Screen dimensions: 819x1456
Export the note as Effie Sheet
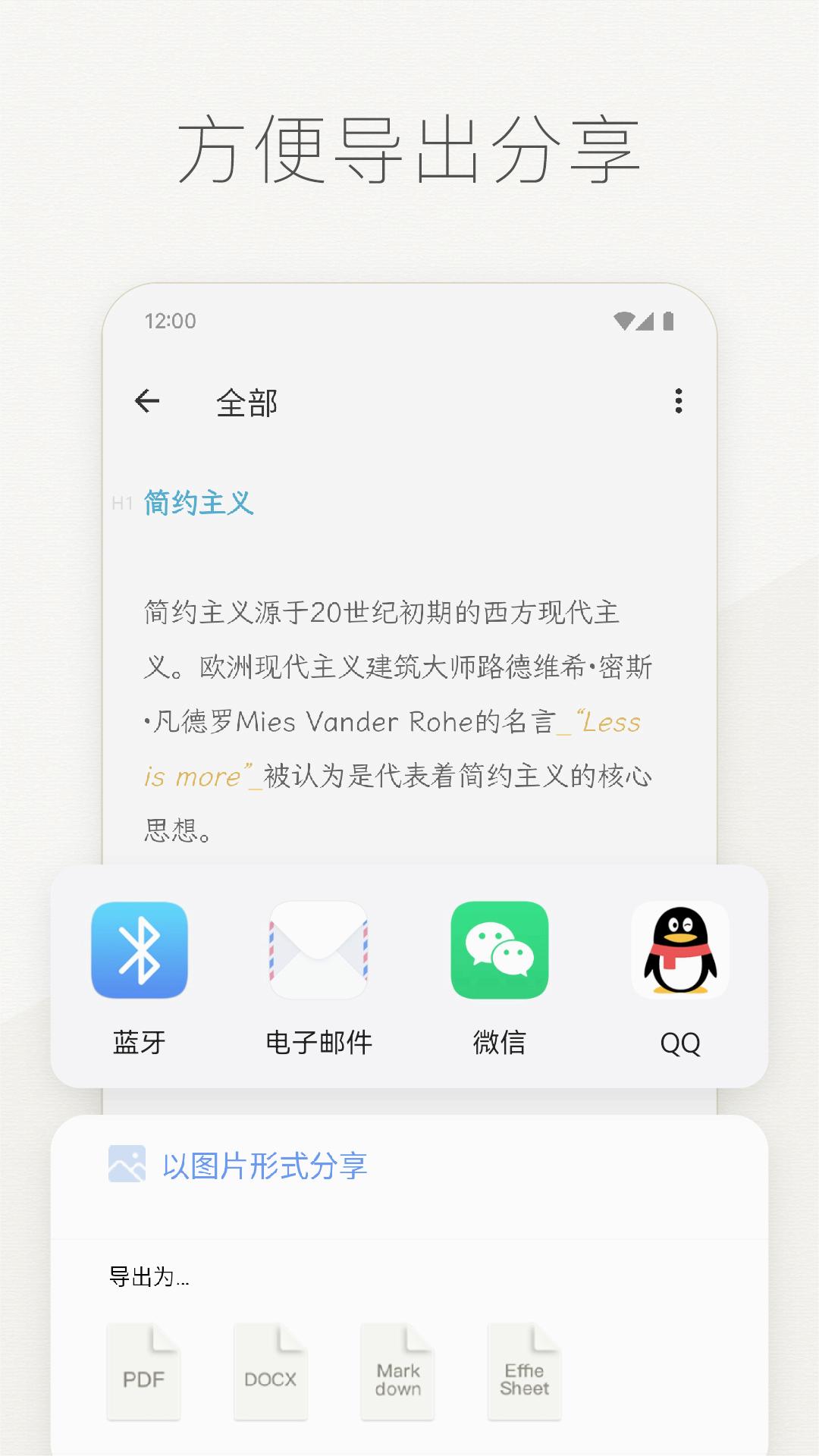(524, 1371)
